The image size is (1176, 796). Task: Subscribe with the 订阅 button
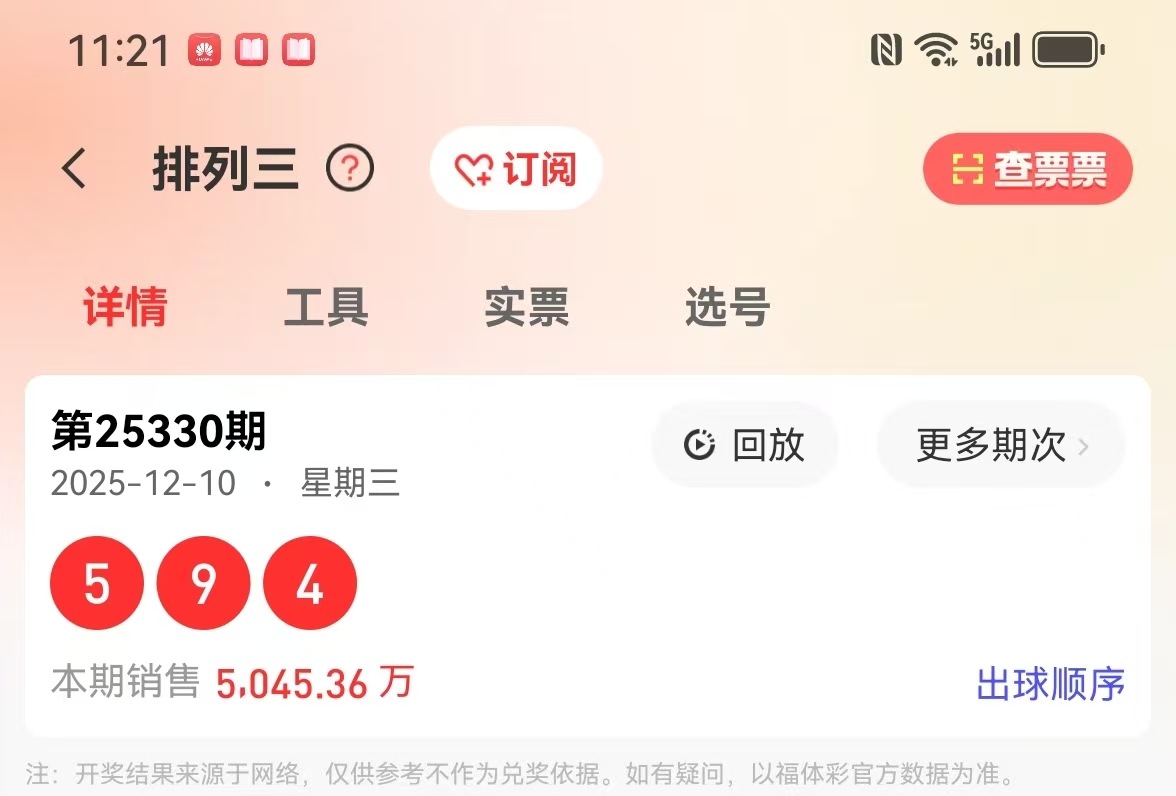click(x=516, y=169)
